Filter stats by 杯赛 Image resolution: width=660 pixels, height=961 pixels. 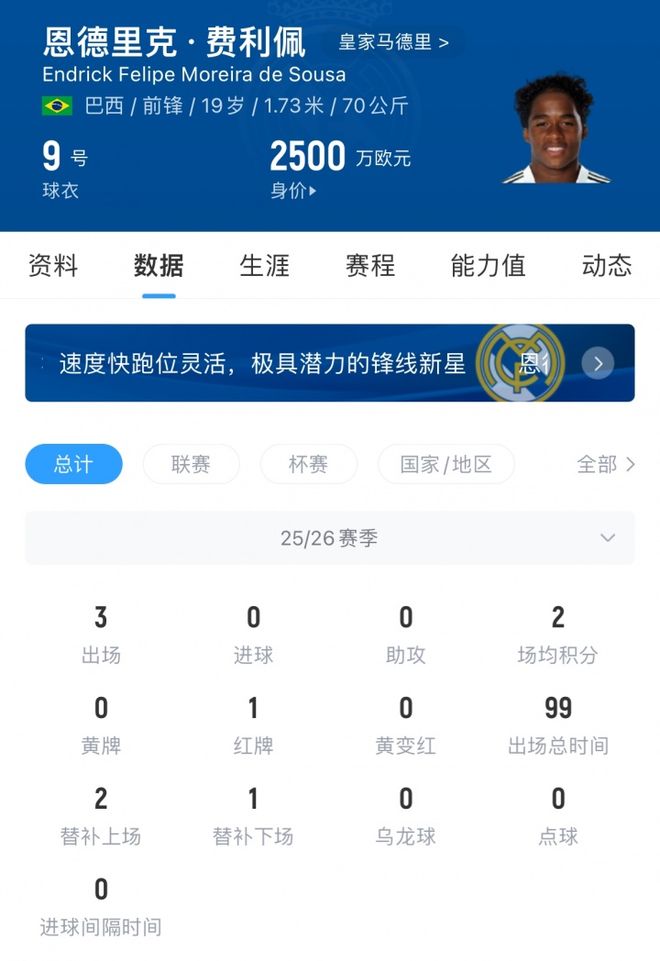(x=308, y=464)
